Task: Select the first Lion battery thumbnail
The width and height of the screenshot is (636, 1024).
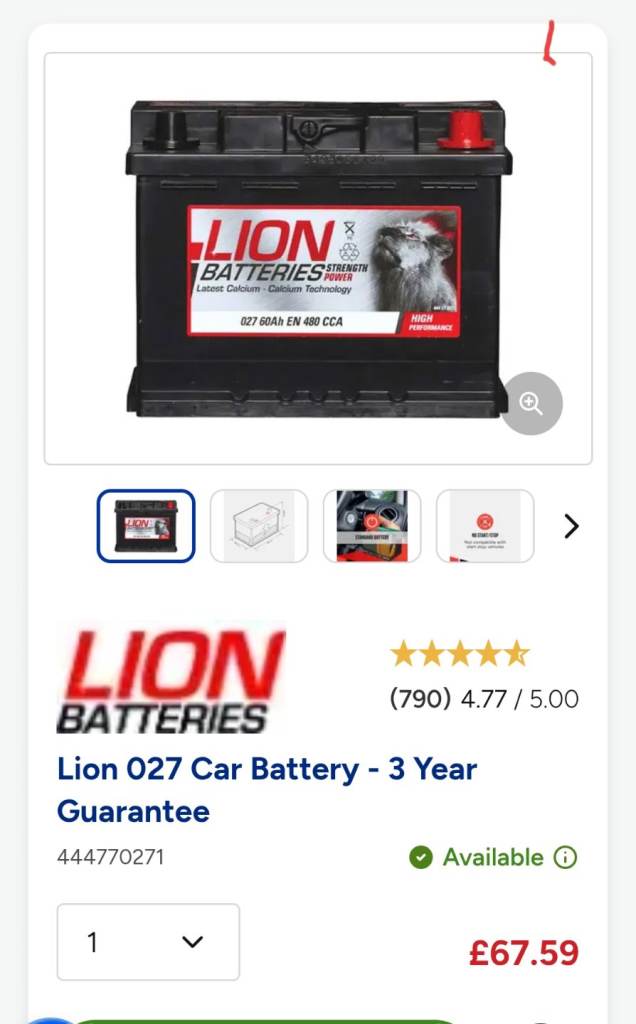Action: (146, 526)
